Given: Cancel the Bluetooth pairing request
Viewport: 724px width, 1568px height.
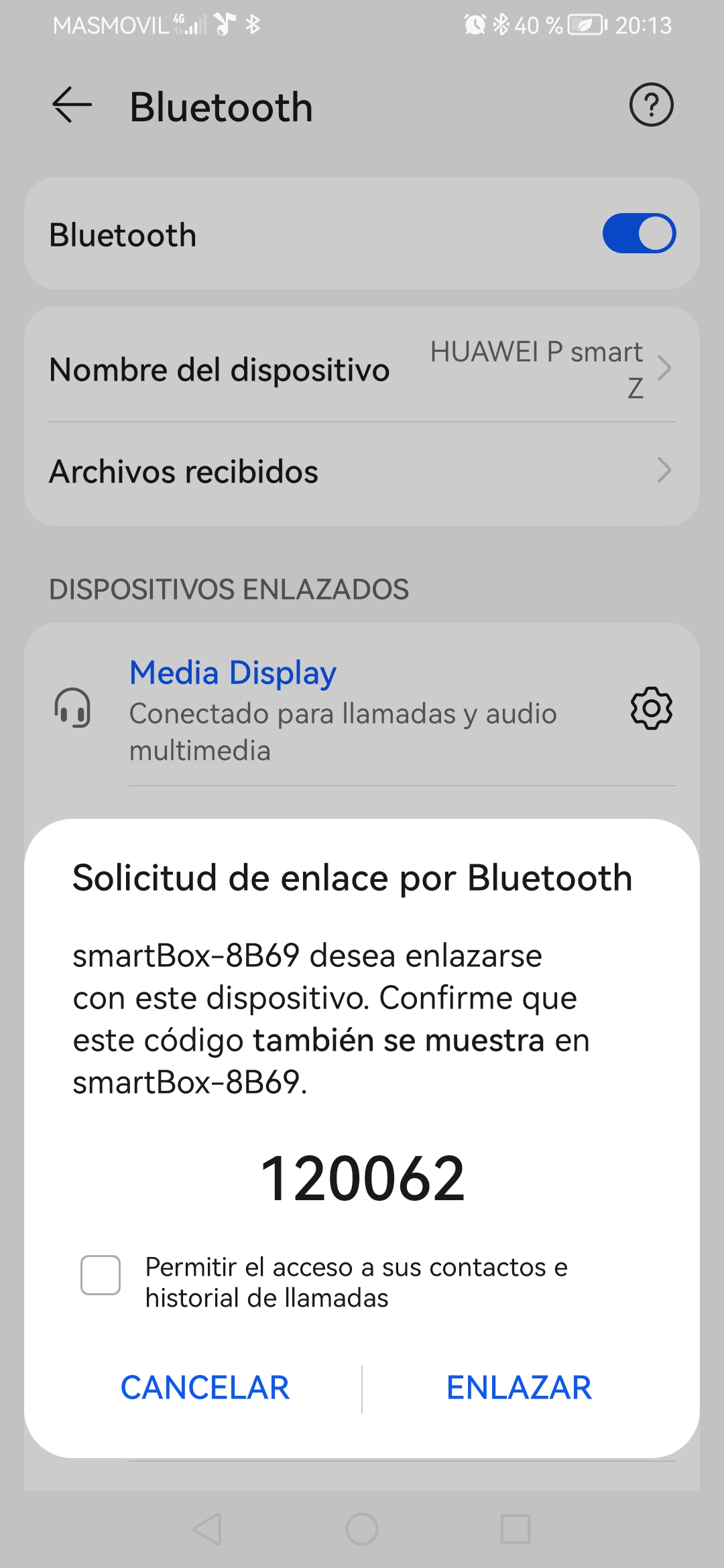Looking at the screenshot, I should click(205, 1388).
